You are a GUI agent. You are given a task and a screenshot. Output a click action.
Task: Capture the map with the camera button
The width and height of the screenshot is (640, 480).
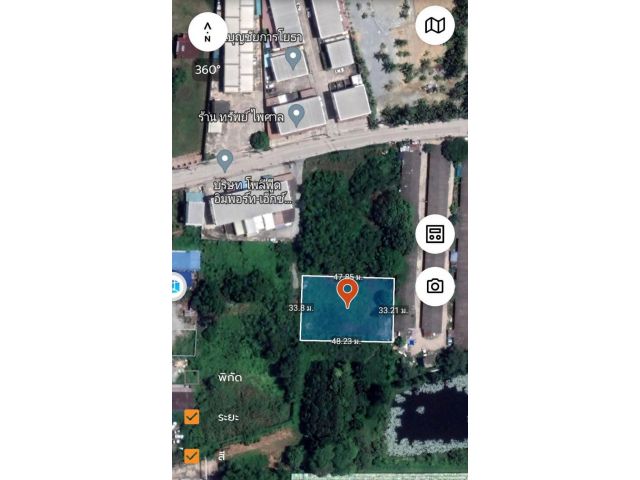[435, 286]
